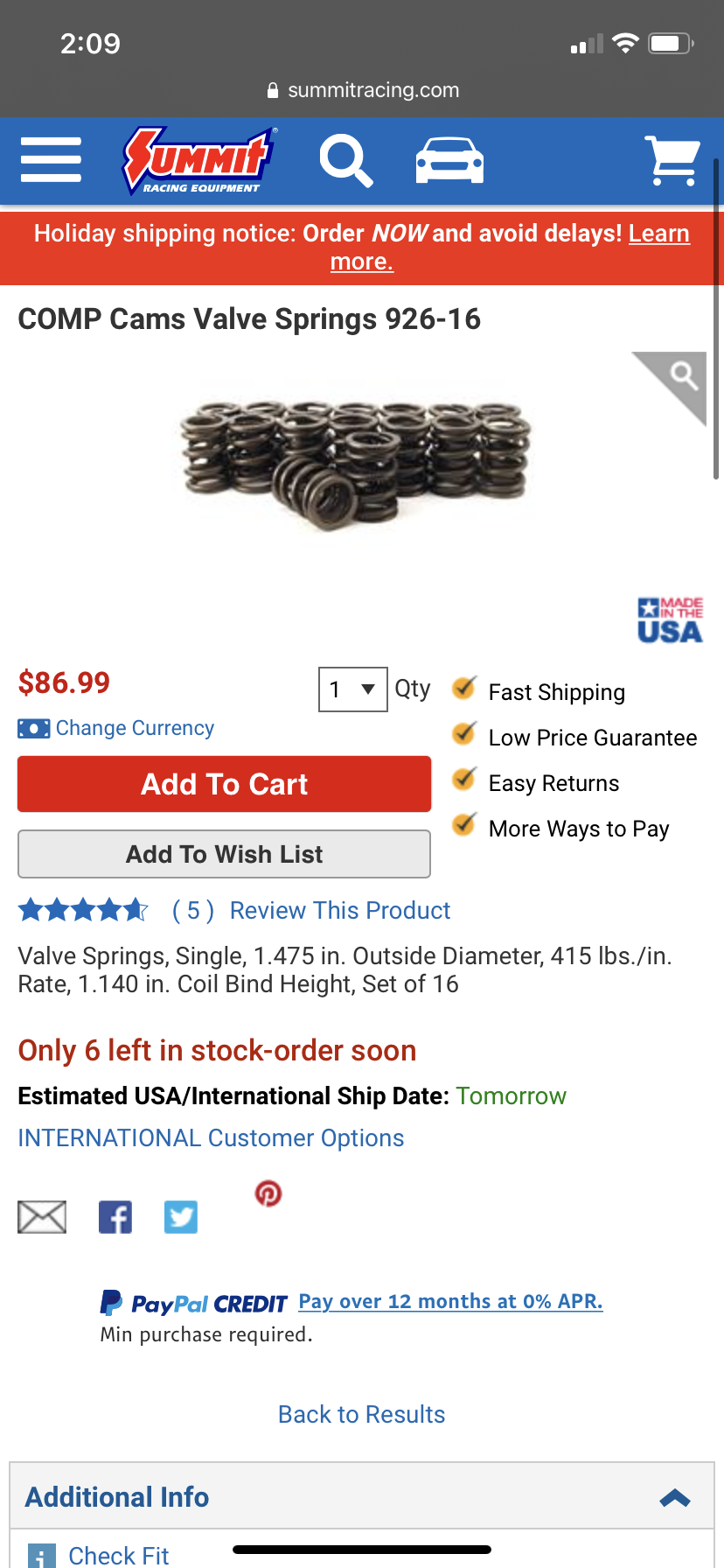Screen dimensions: 724x1568
Task: Open the hamburger navigation menu
Action: coord(51,160)
